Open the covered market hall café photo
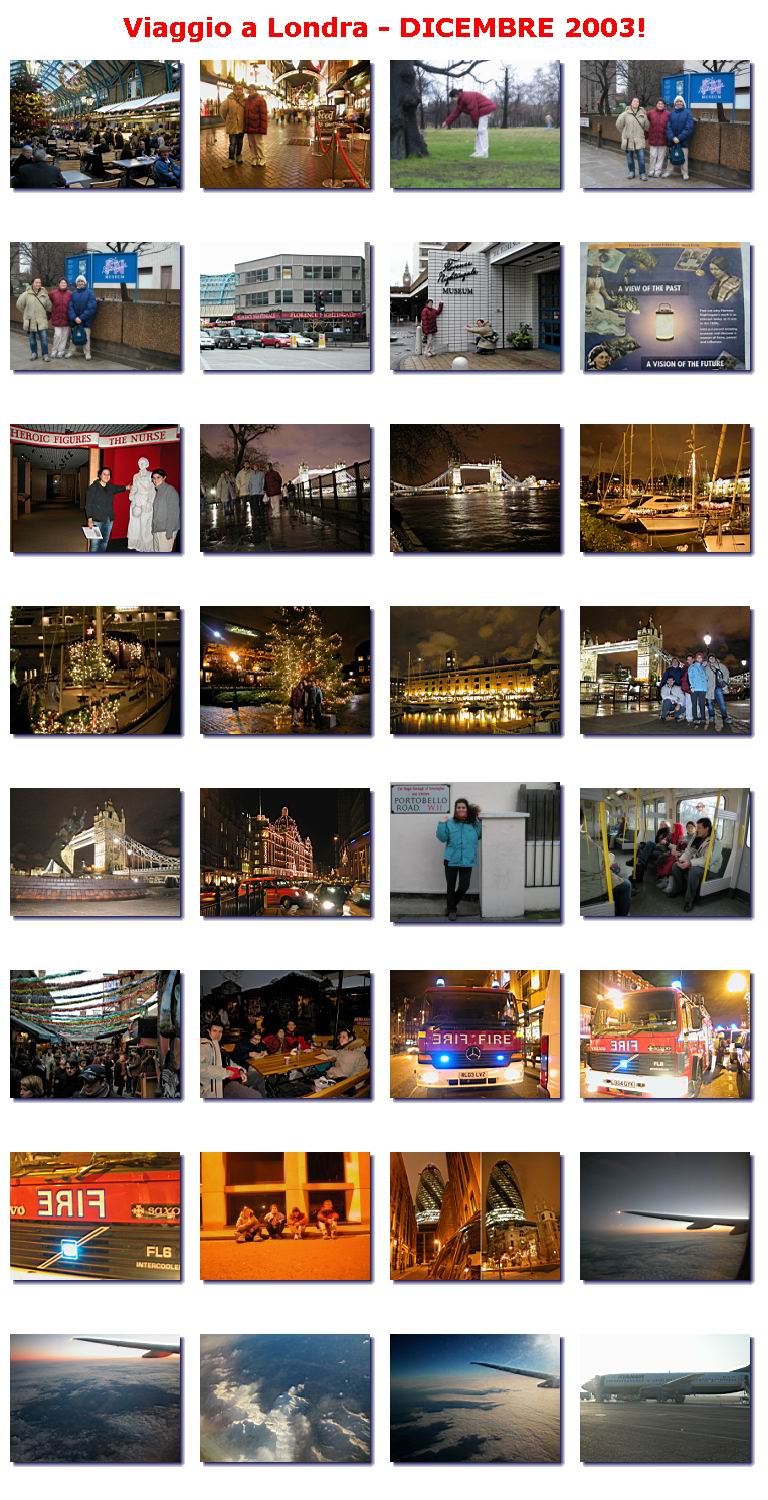 (95, 123)
